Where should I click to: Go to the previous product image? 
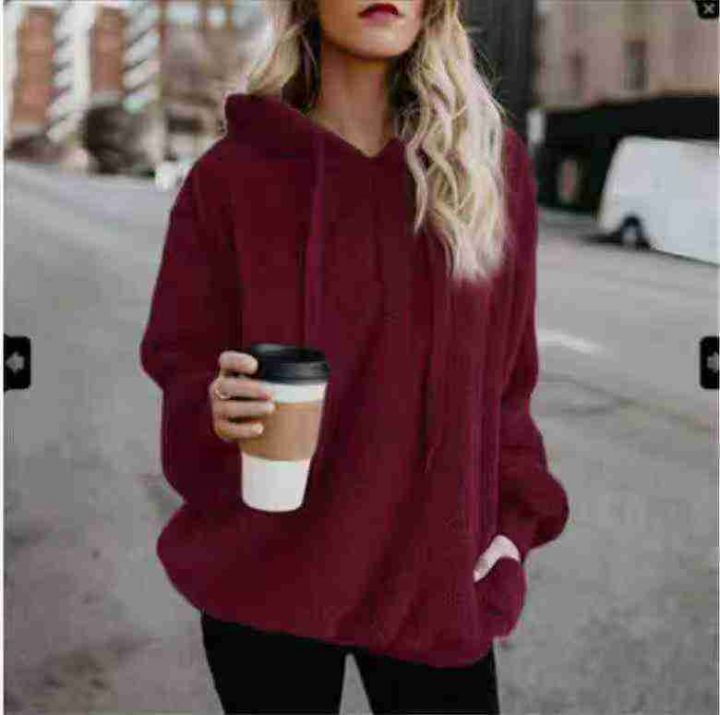pos(16,362)
